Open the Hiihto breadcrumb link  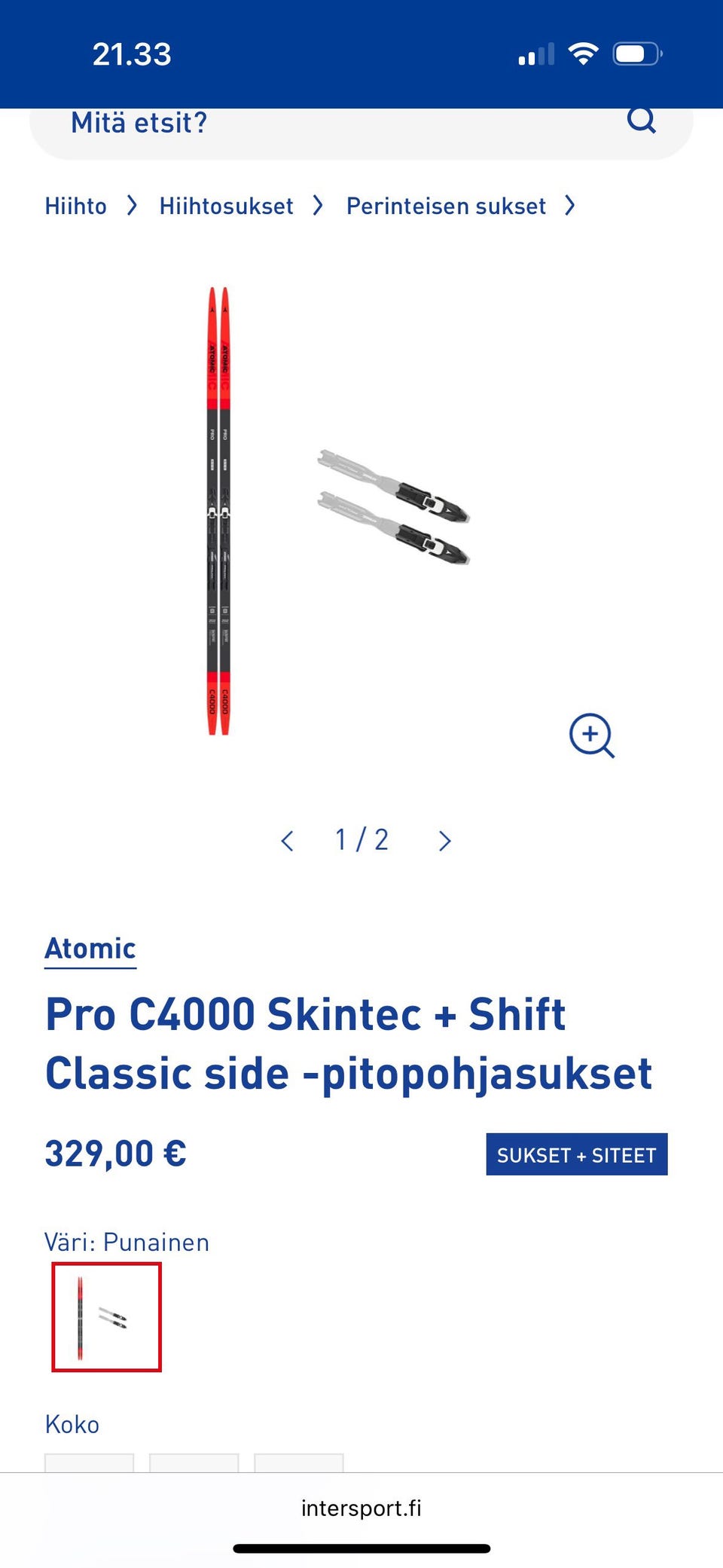[x=75, y=206]
